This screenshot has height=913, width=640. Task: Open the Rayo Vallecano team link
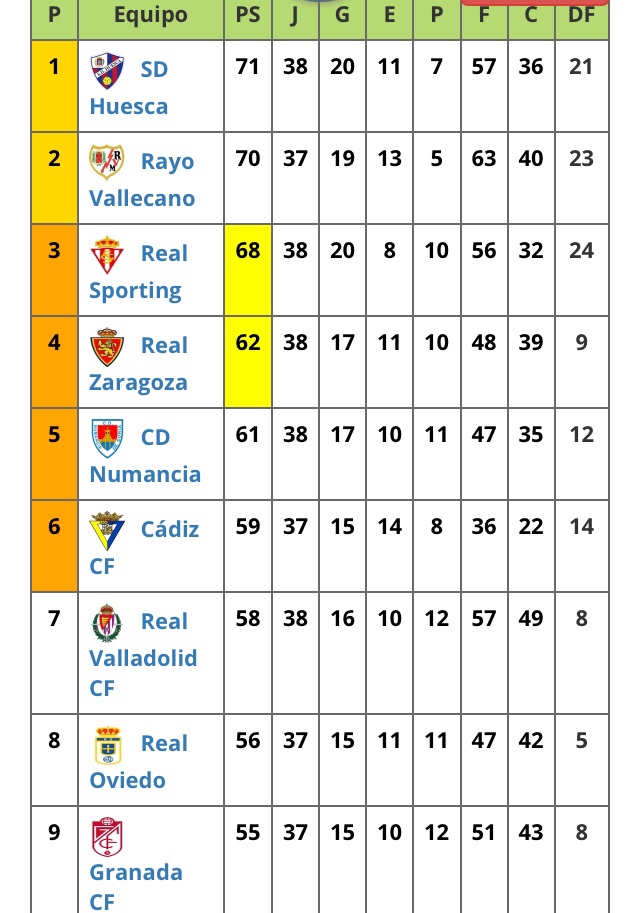[141, 198]
